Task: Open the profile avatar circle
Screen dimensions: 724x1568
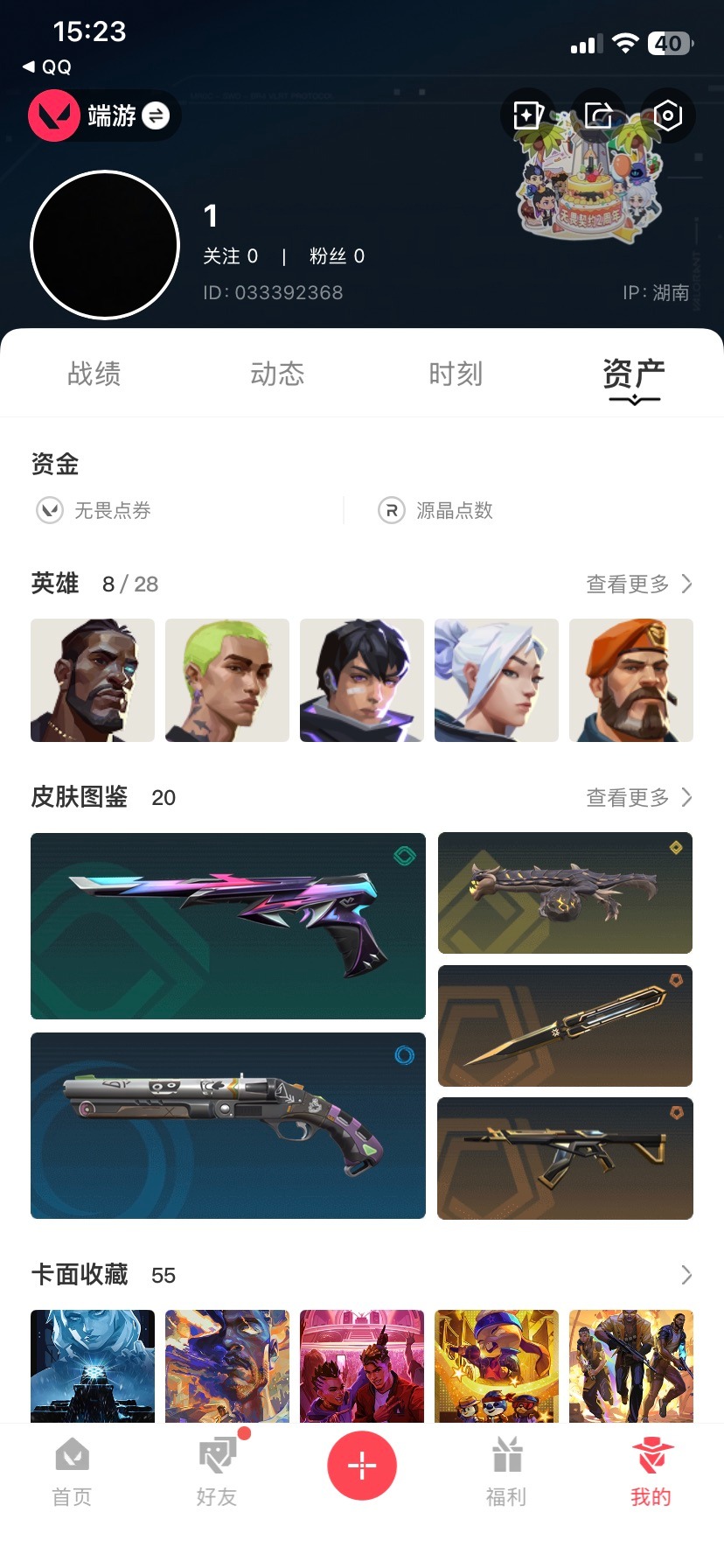Action: (105, 245)
